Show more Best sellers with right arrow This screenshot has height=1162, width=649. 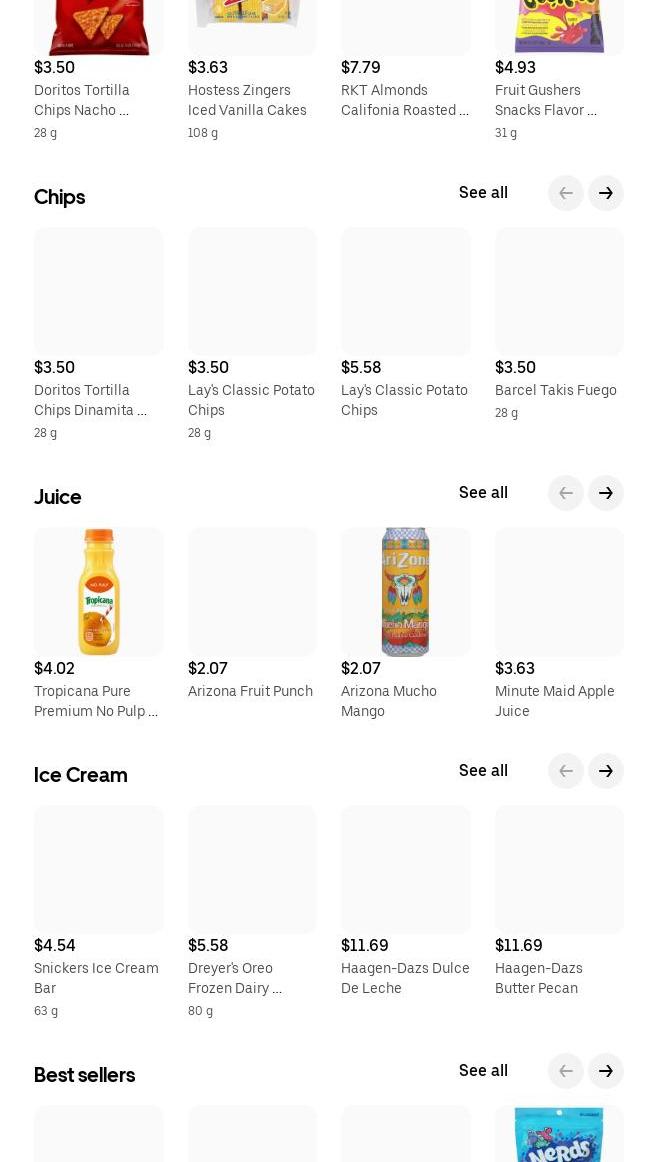605,1071
